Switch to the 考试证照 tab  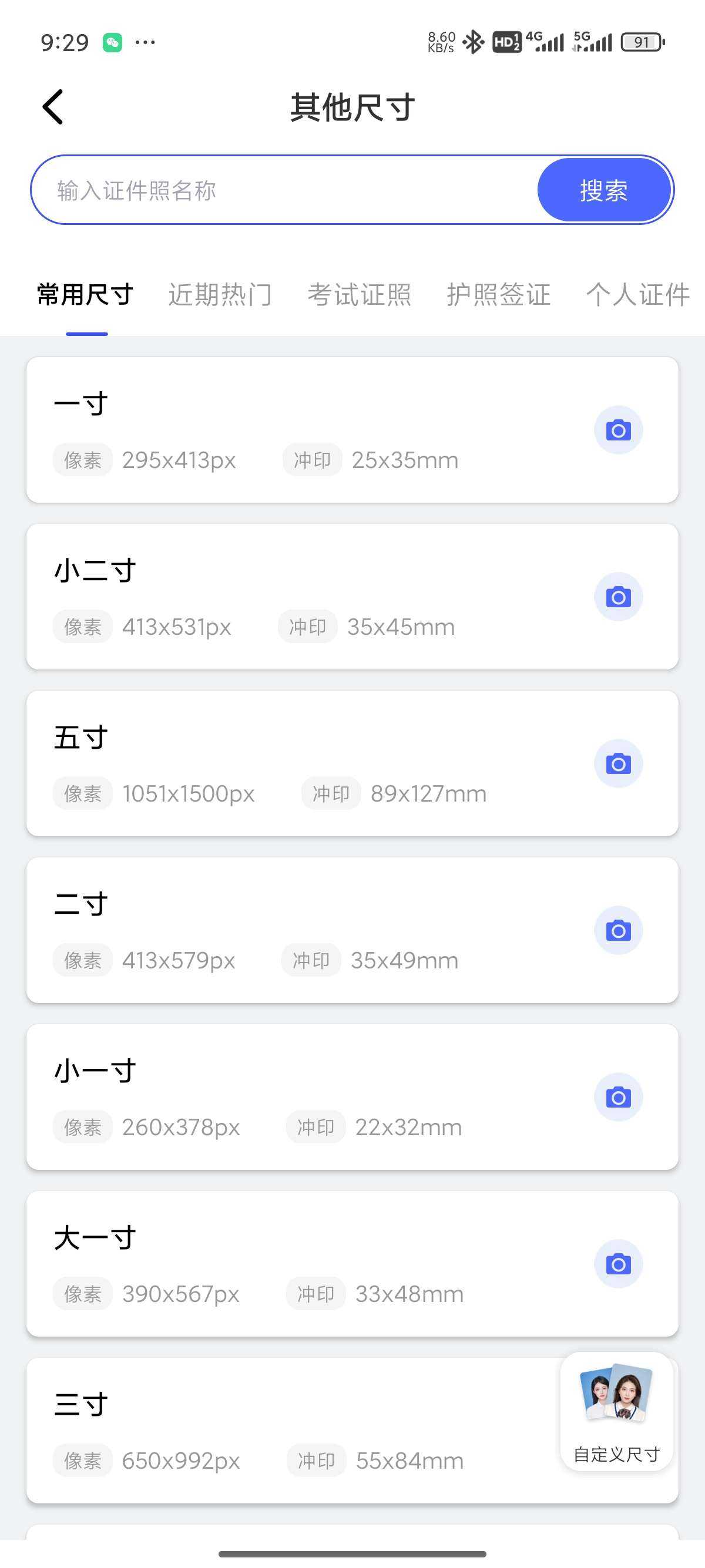(360, 294)
